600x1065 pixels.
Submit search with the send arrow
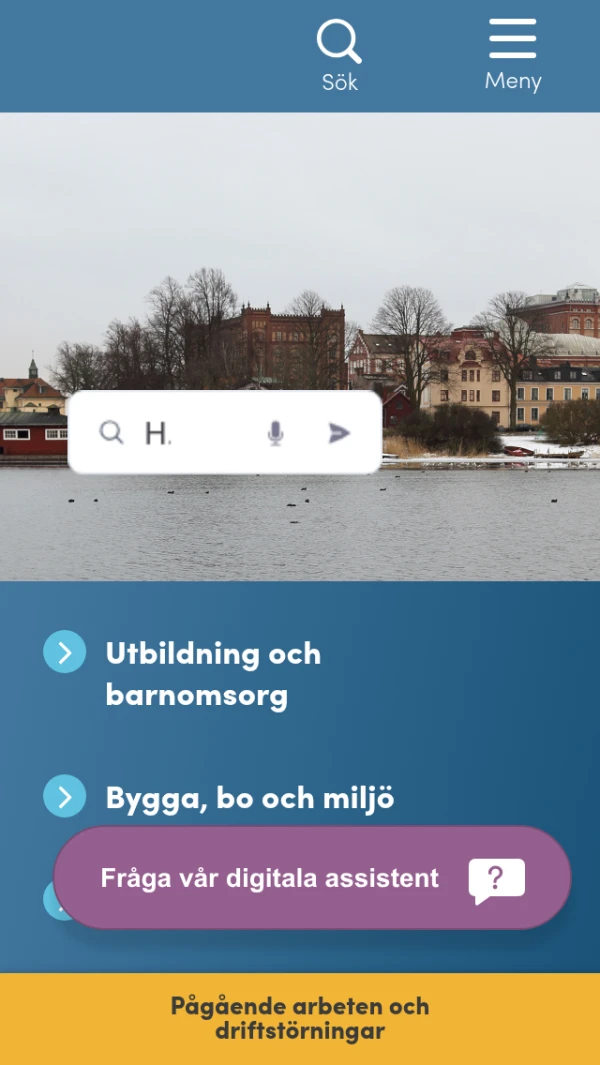coord(339,433)
